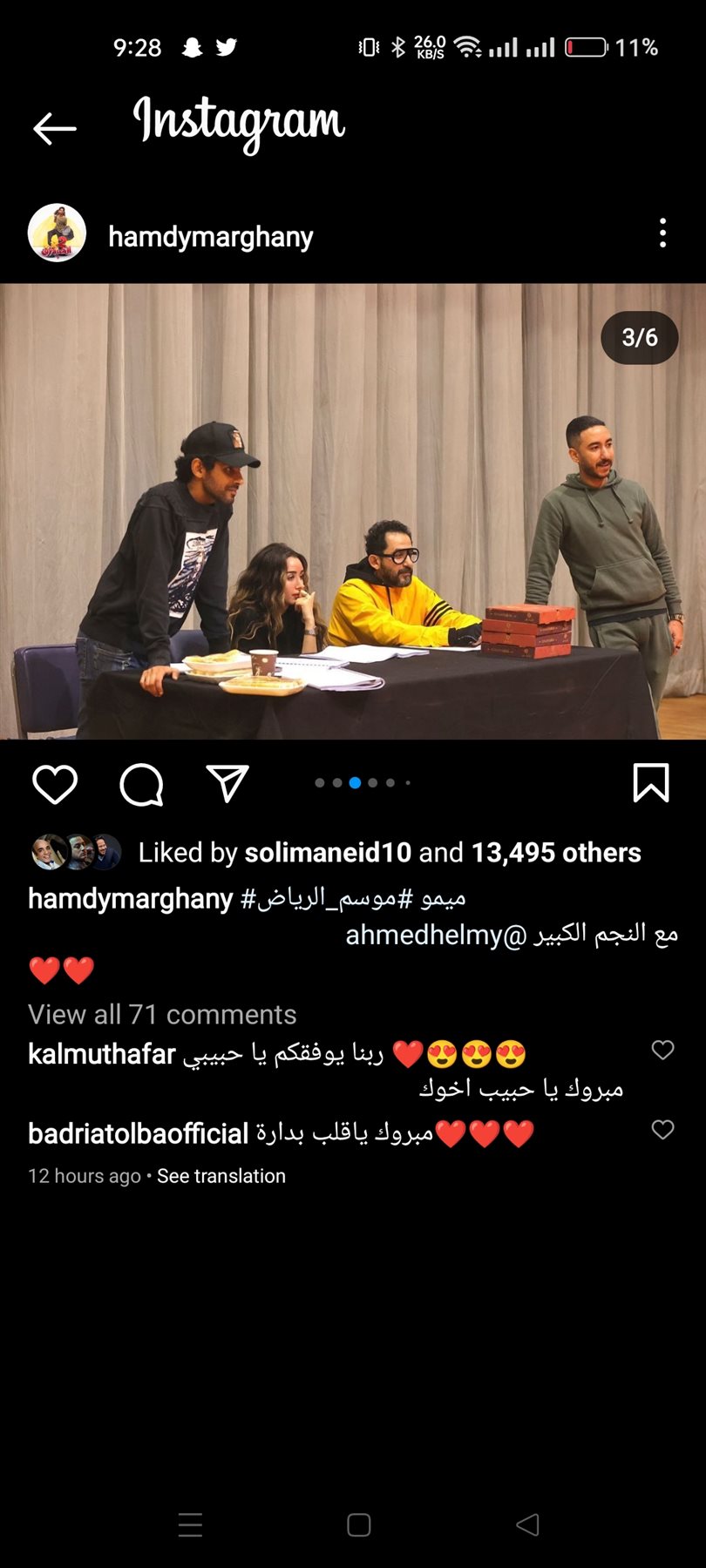Image resolution: width=706 pixels, height=1568 pixels.
Task: Open recent apps from the system nav bar
Action: click(190, 1524)
